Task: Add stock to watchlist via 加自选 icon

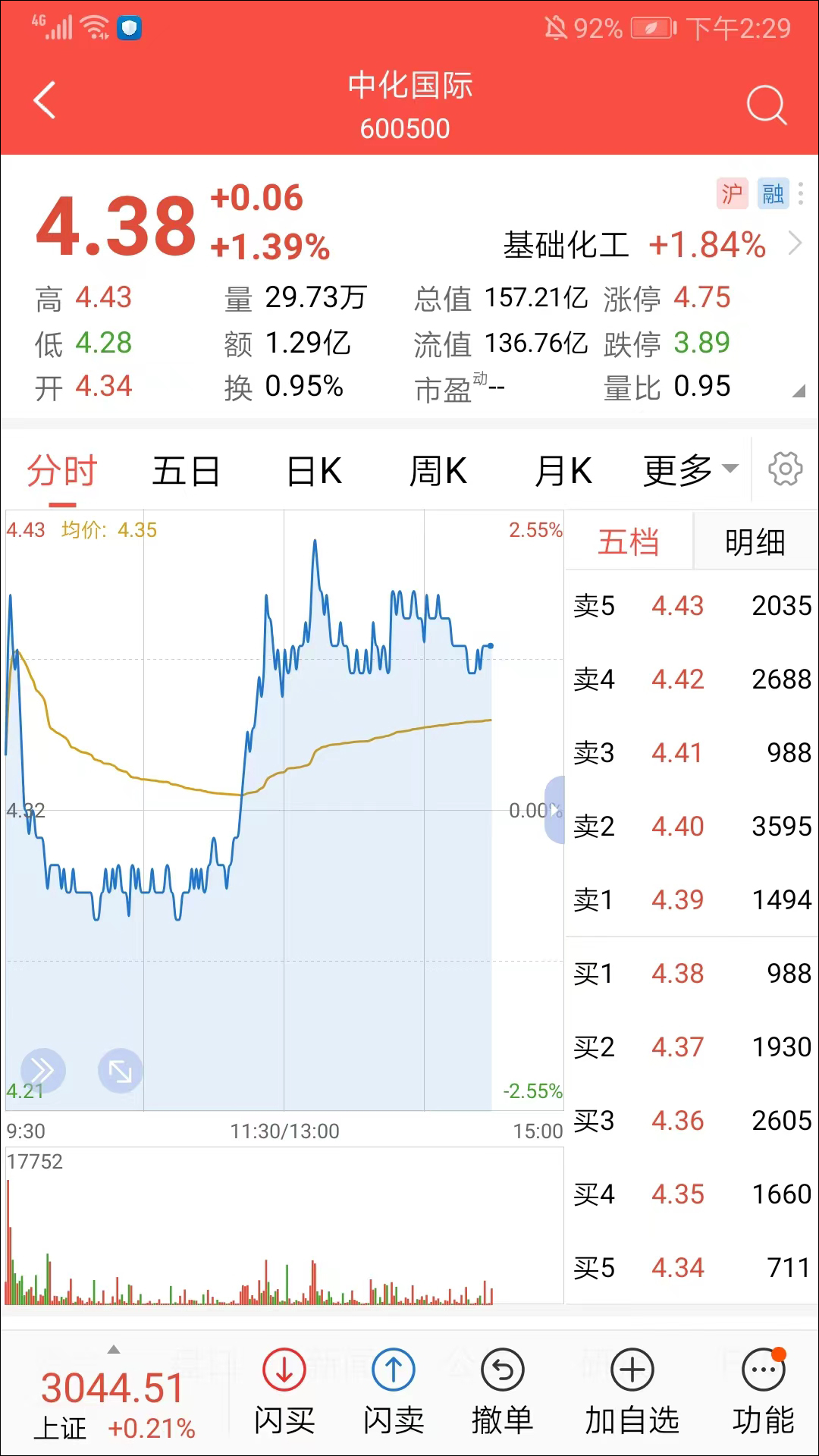Action: tap(630, 1388)
